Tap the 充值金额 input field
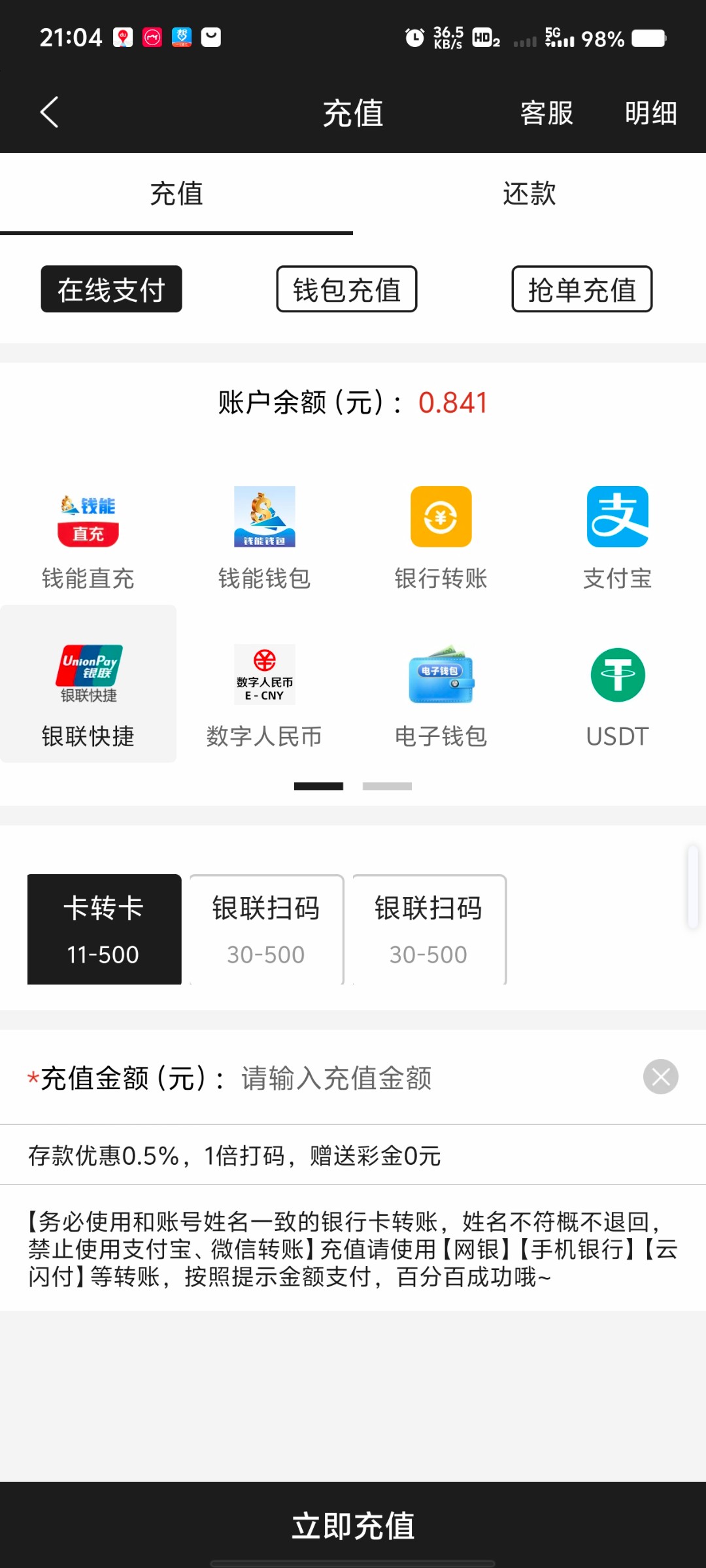The image size is (706, 1568). 431,1078
